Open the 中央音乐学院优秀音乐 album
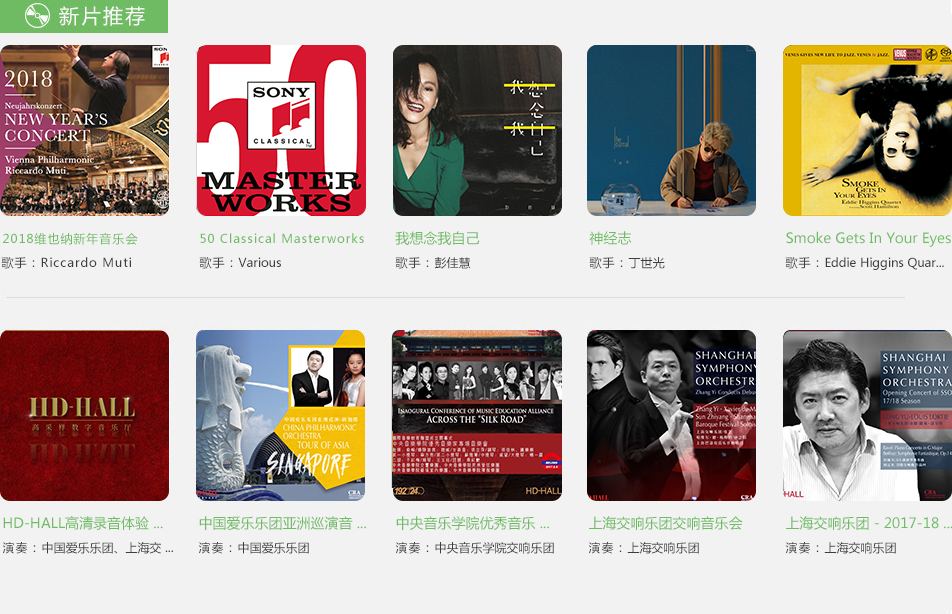This screenshot has width=952, height=614. tap(477, 415)
